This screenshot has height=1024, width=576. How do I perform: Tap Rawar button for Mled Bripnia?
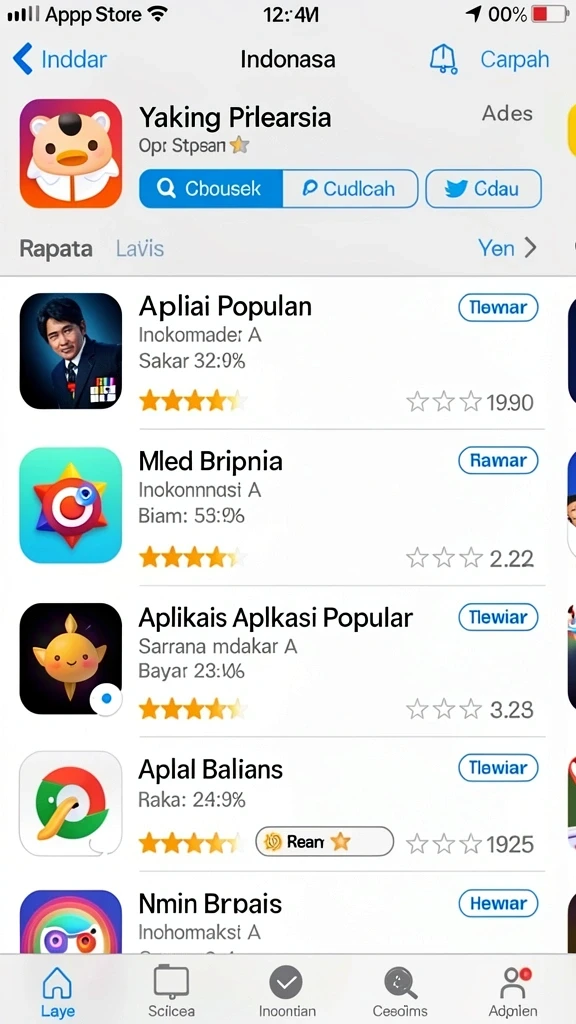(x=498, y=460)
